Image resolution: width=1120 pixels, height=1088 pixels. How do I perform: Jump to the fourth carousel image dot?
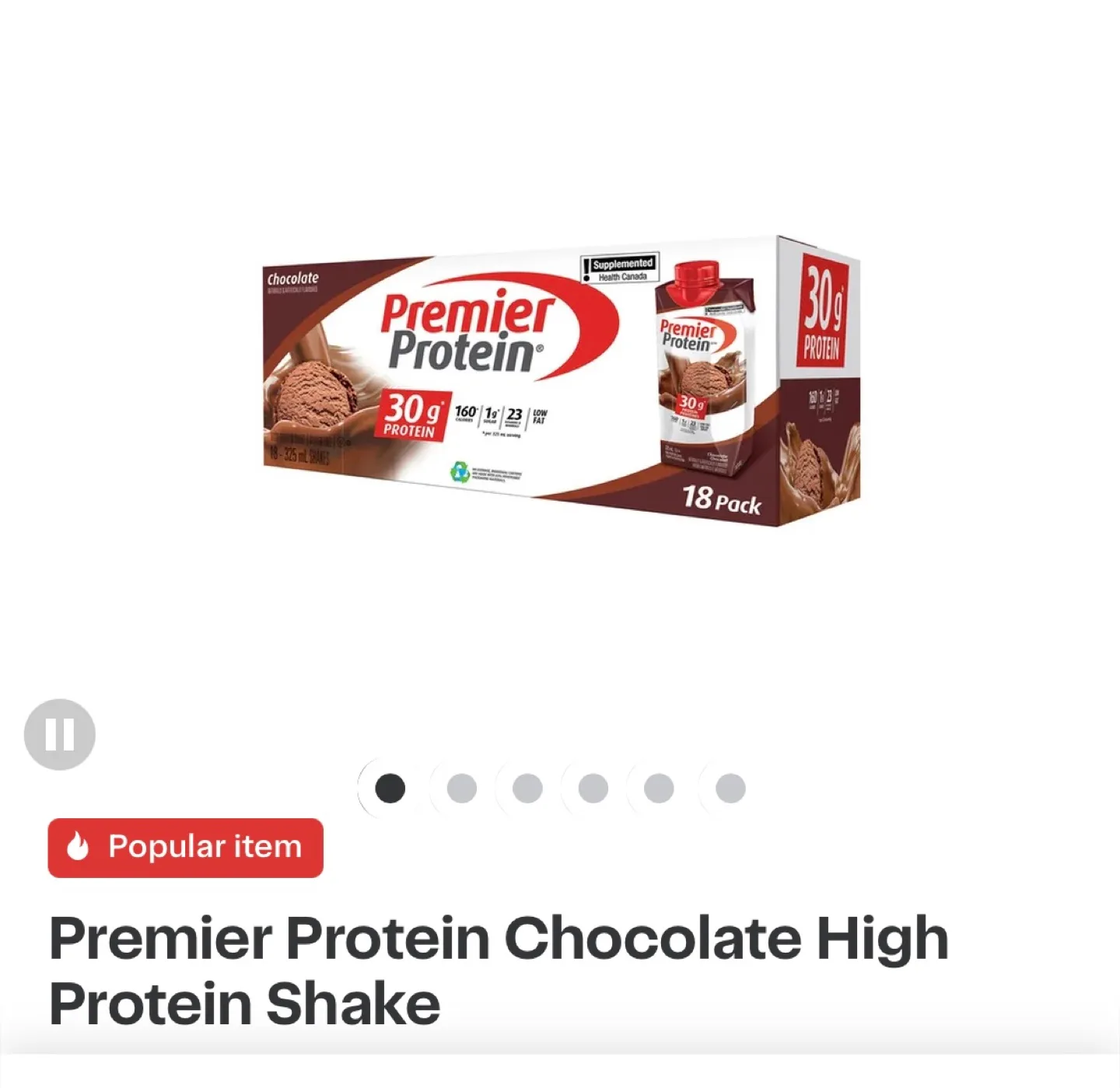(593, 788)
